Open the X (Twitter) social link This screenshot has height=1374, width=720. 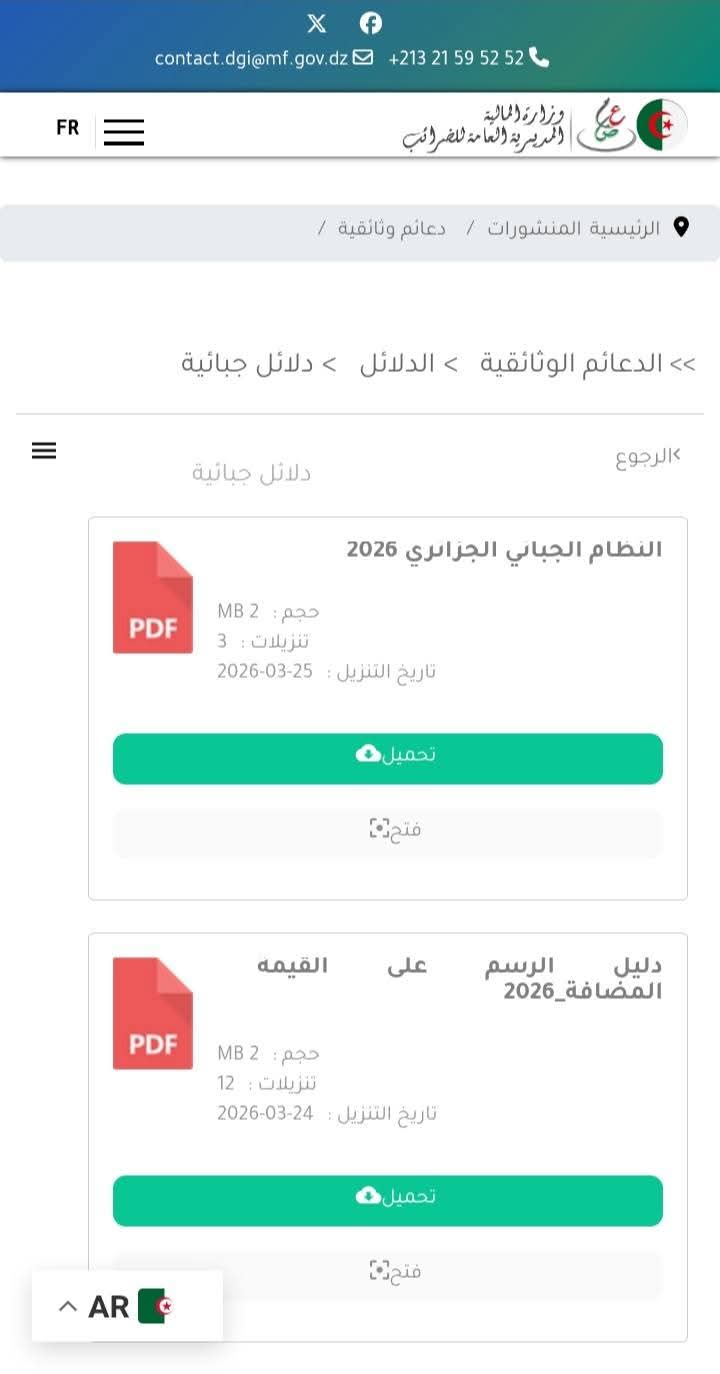pos(317,23)
